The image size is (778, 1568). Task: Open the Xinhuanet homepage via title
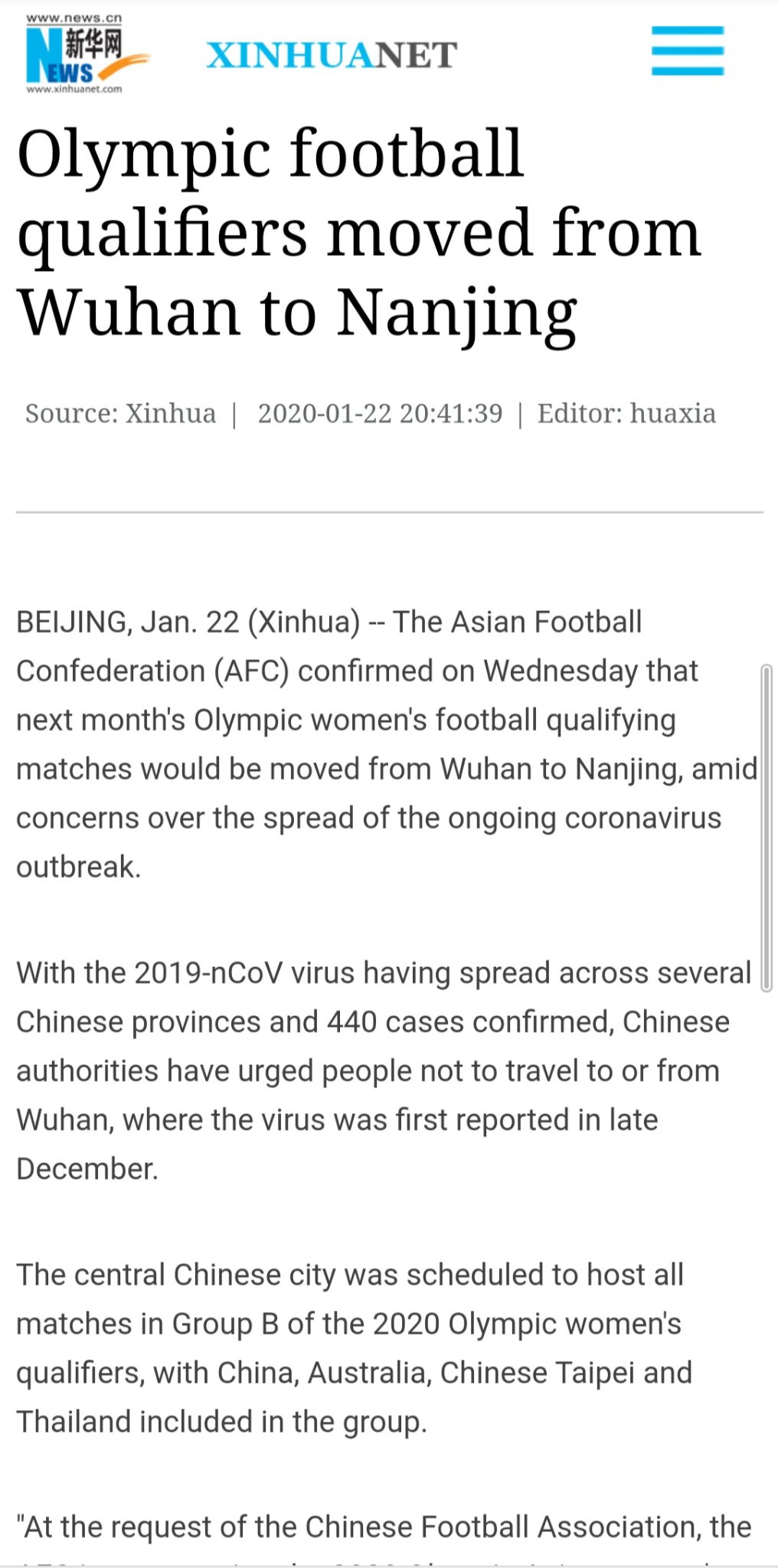pyautogui.click(x=332, y=55)
